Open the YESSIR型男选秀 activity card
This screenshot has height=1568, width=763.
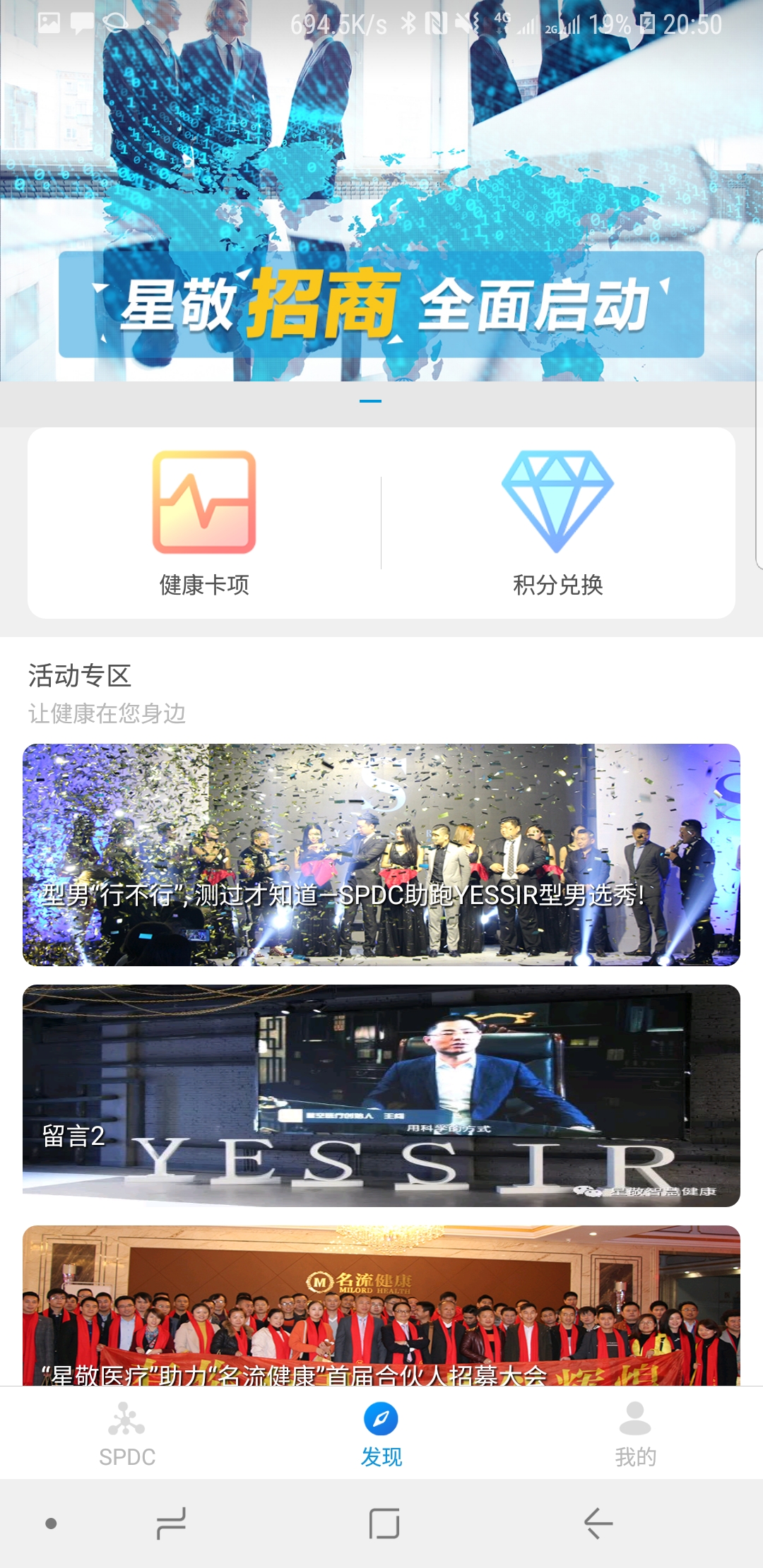[381, 855]
